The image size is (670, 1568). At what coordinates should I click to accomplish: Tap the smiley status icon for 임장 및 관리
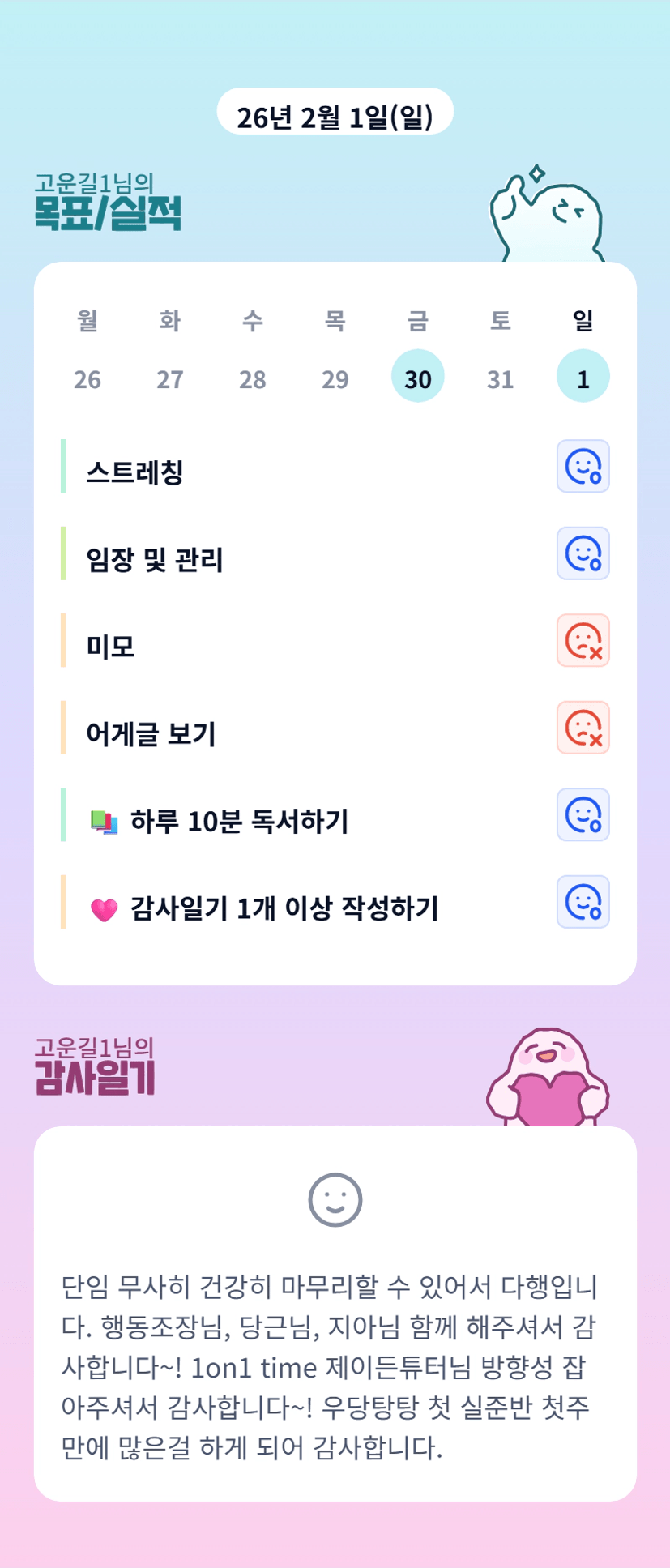click(583, 553)
